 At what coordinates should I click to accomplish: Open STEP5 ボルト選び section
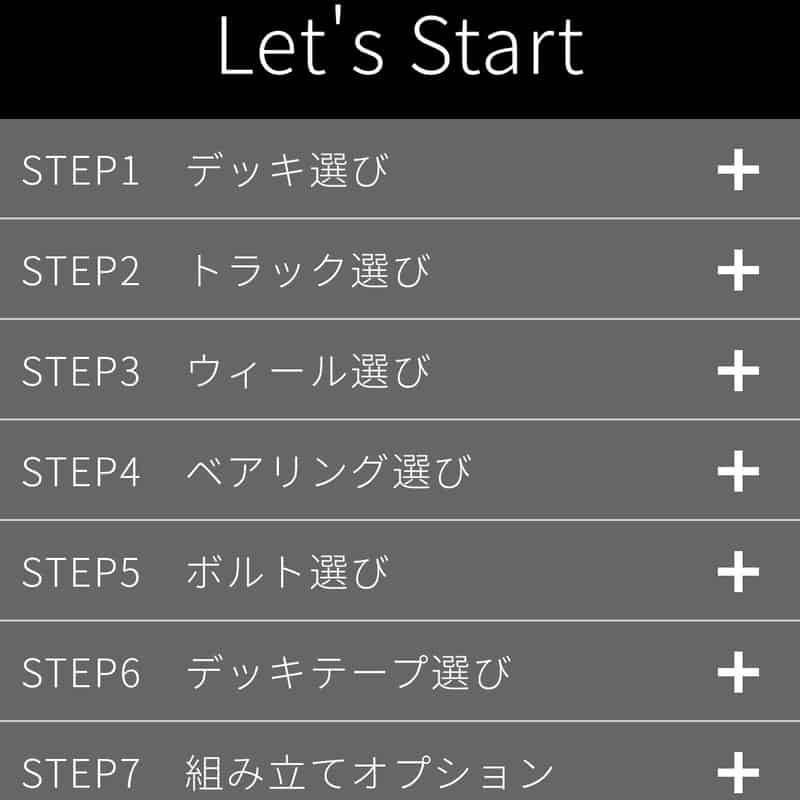(x=738, y=572)
